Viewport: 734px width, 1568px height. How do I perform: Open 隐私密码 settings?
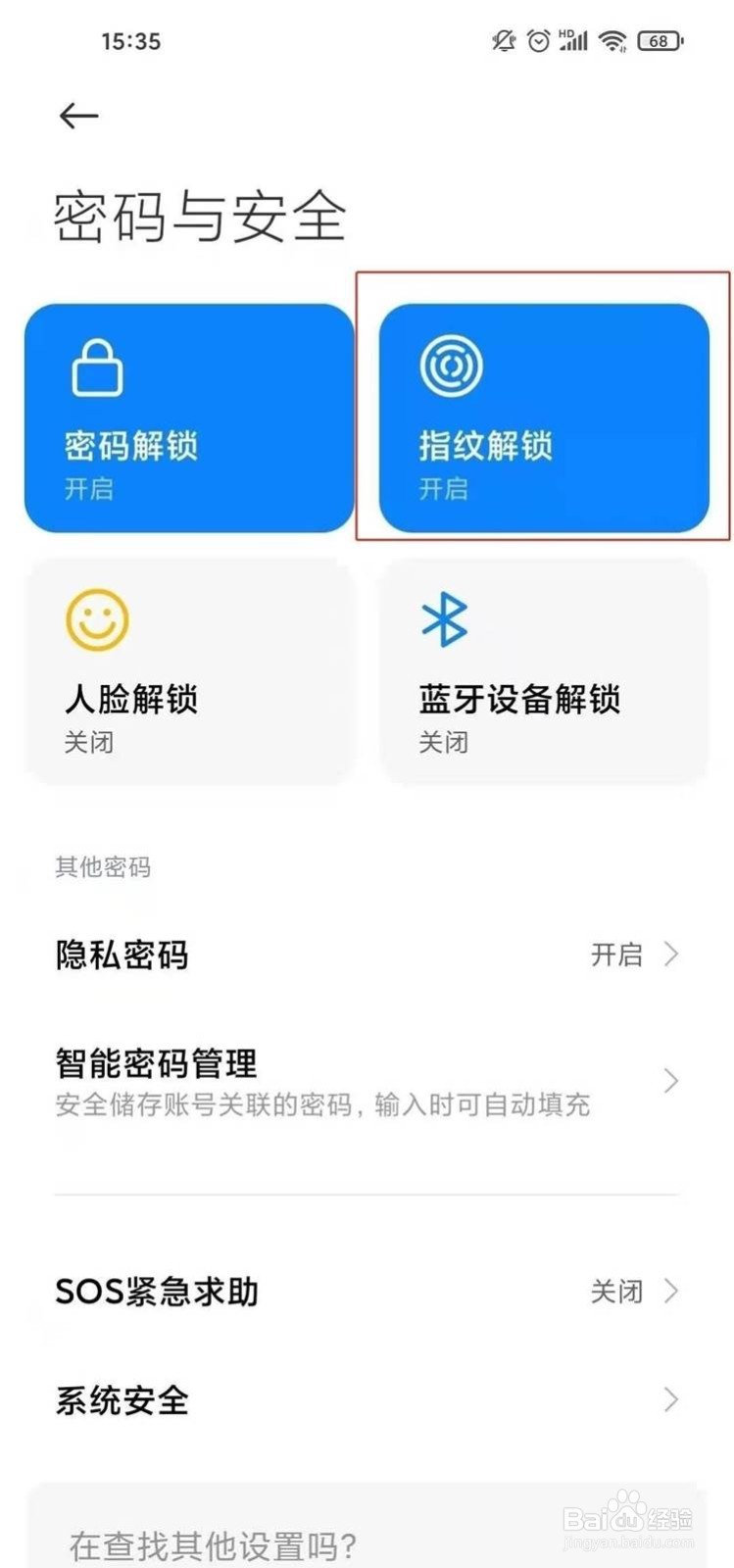(121, 954)
